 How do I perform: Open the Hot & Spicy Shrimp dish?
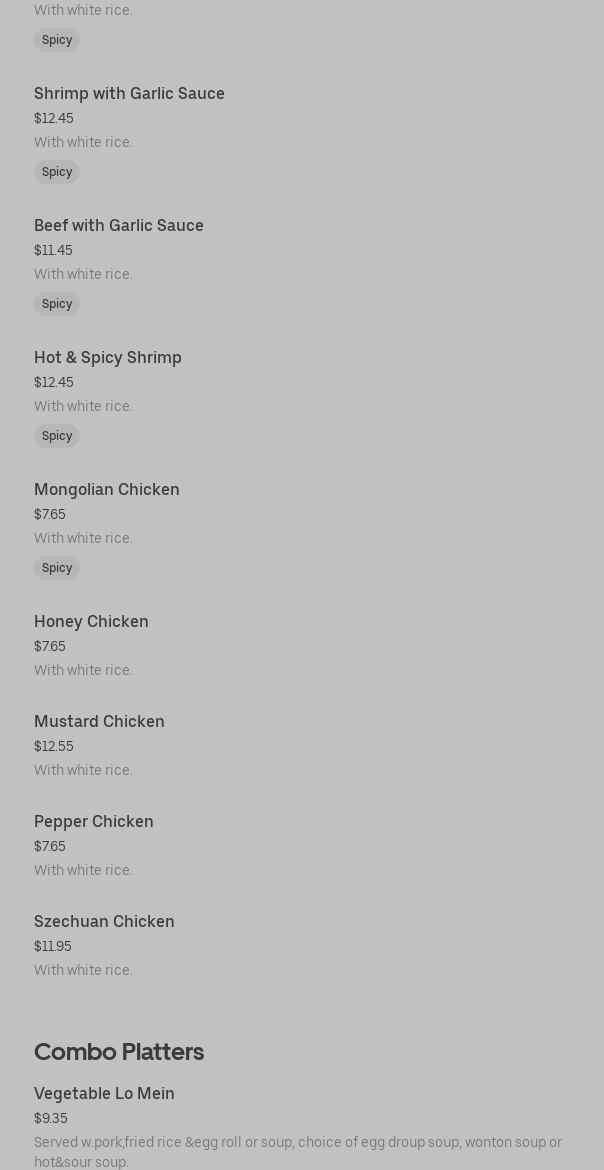107,357
